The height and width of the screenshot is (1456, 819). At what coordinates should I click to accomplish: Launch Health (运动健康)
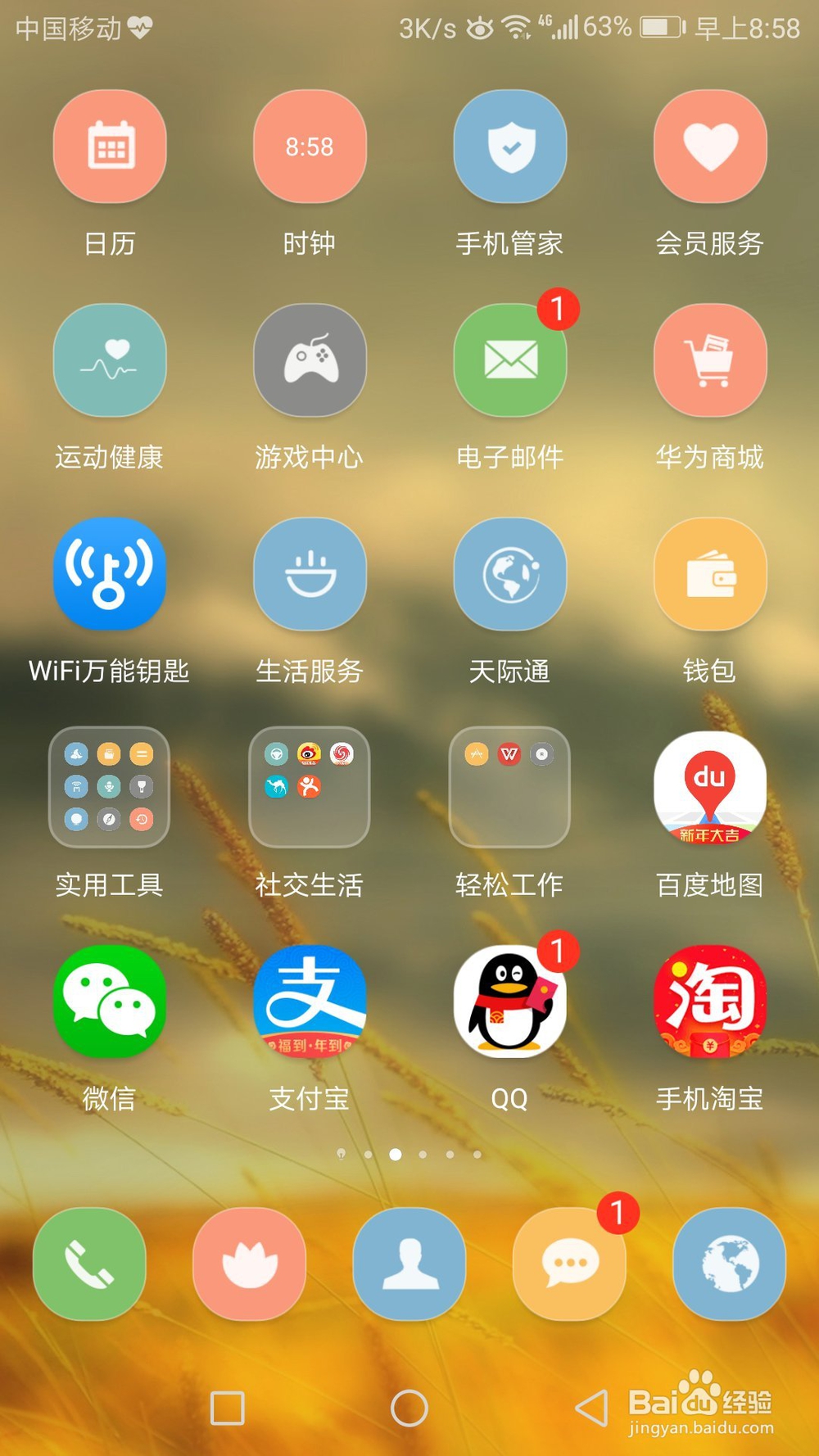click(x=110, y=360)
